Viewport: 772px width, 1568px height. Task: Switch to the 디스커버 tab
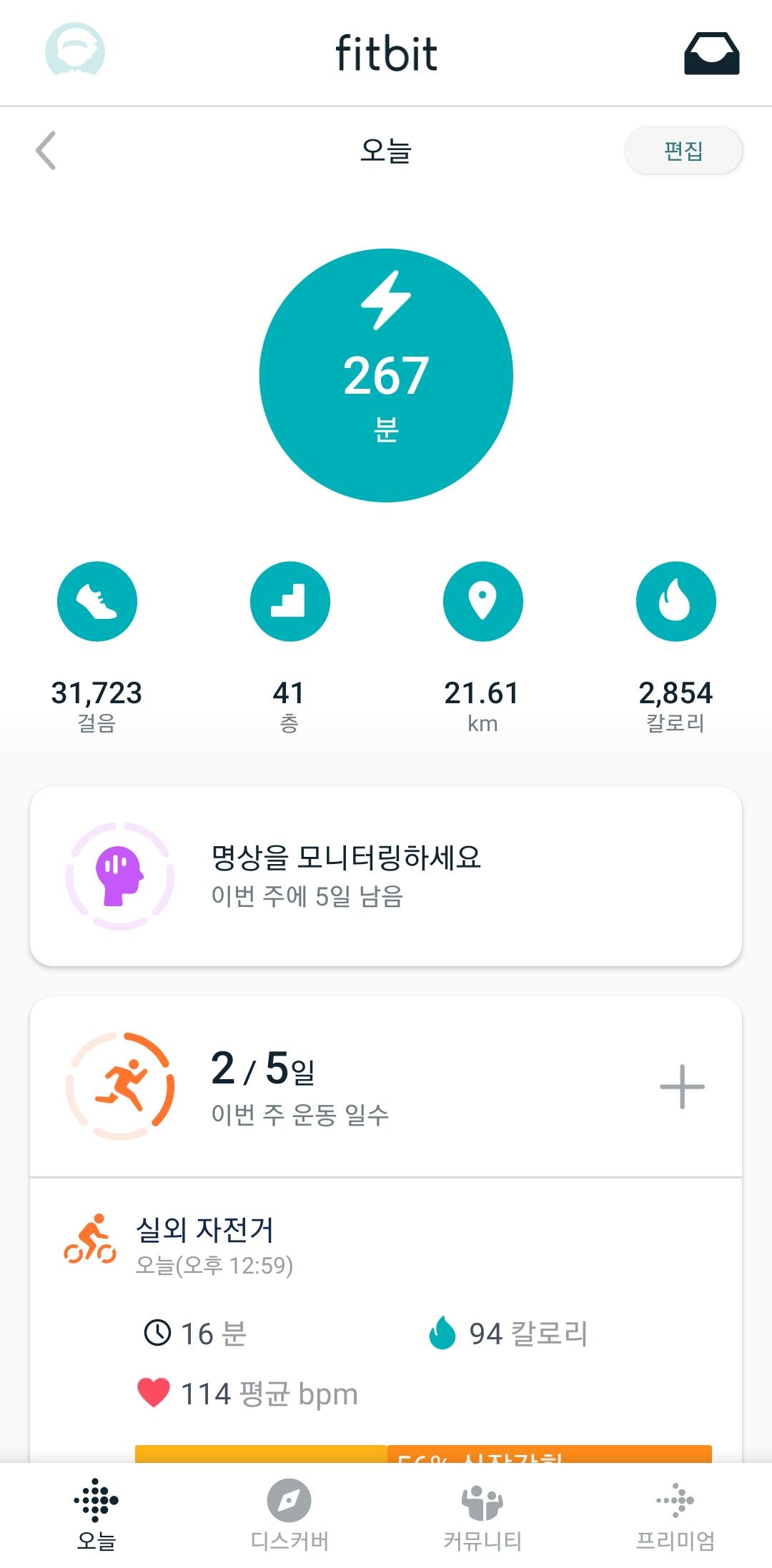[x=289, y=1515]
